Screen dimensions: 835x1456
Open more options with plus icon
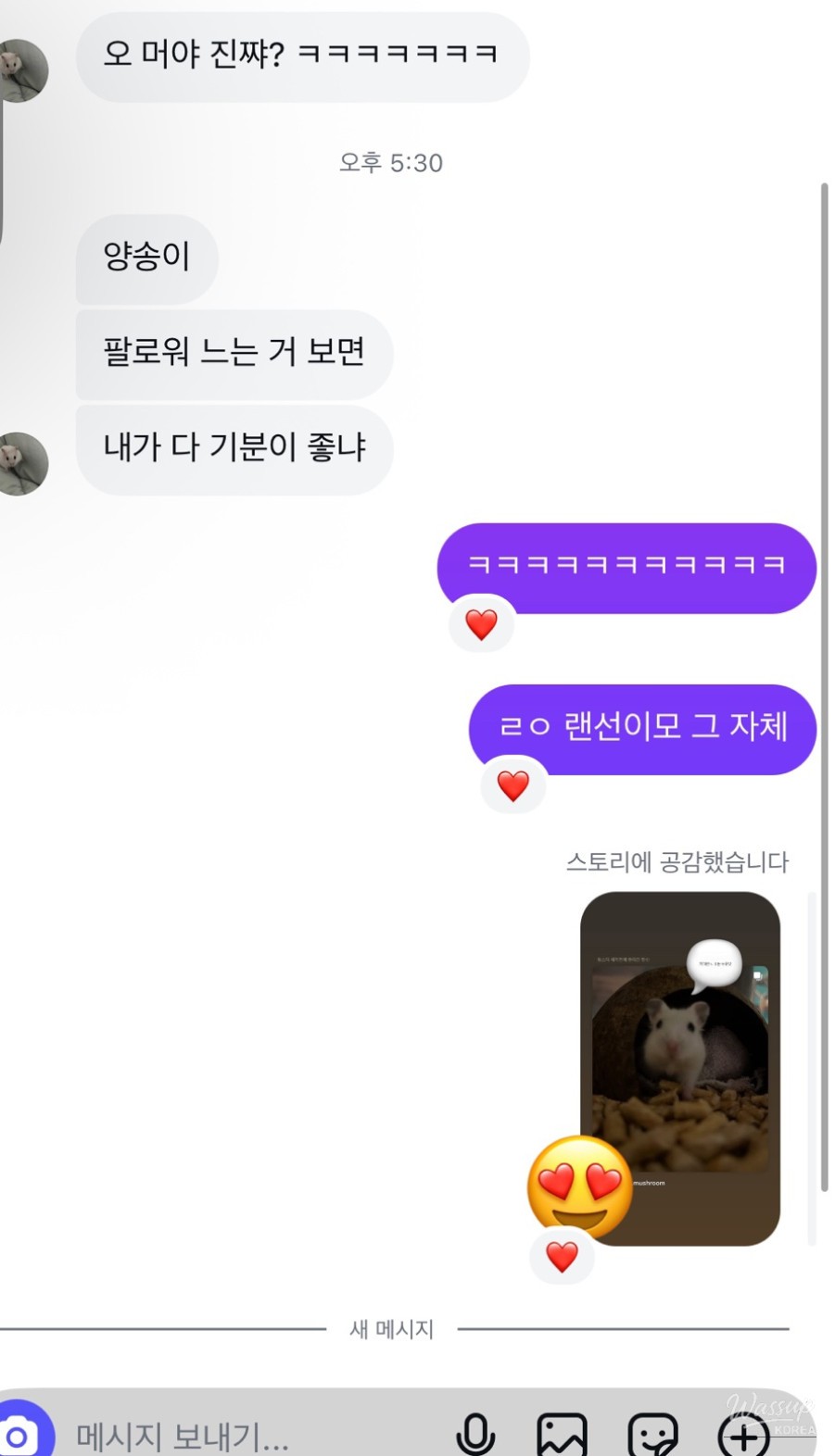pos(743,1436)
